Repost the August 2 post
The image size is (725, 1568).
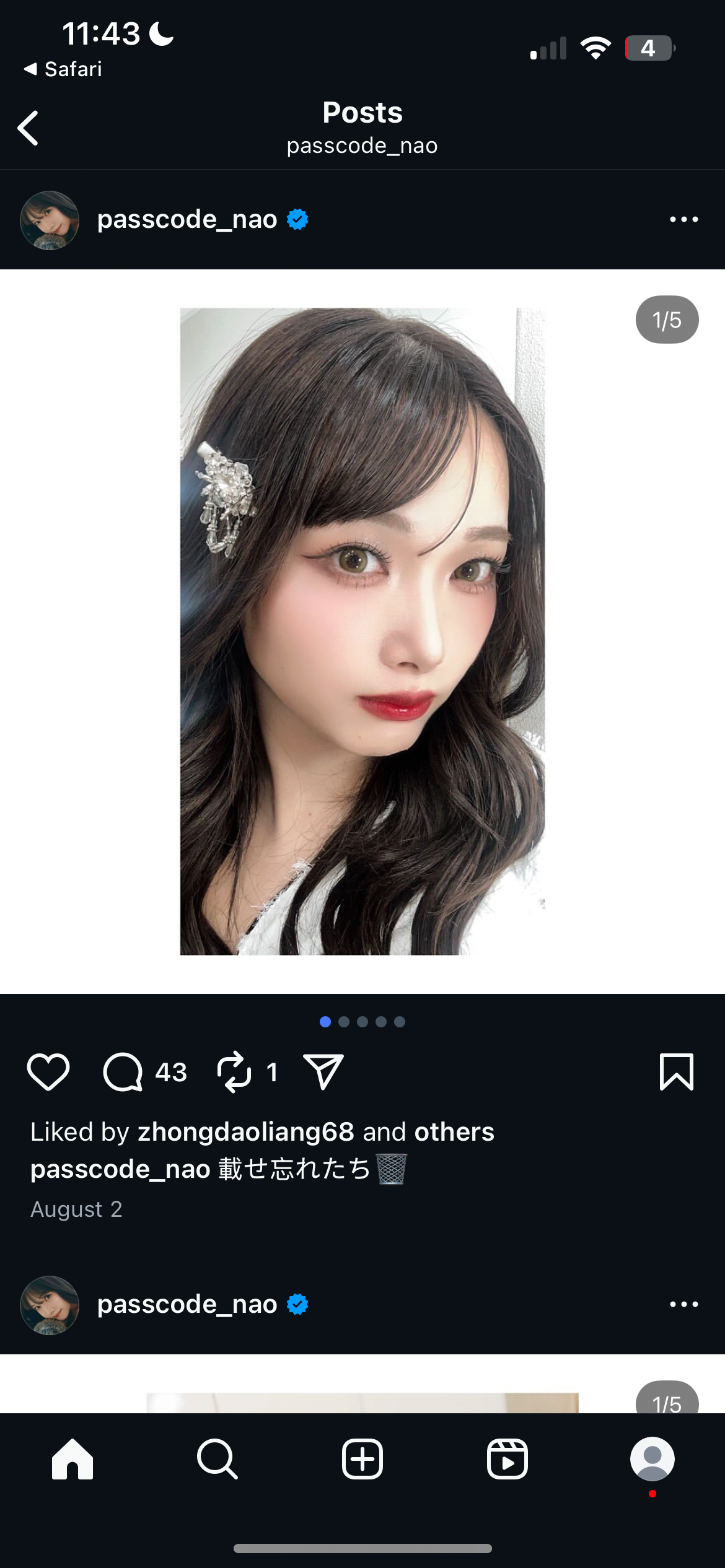pos(234,1071)
